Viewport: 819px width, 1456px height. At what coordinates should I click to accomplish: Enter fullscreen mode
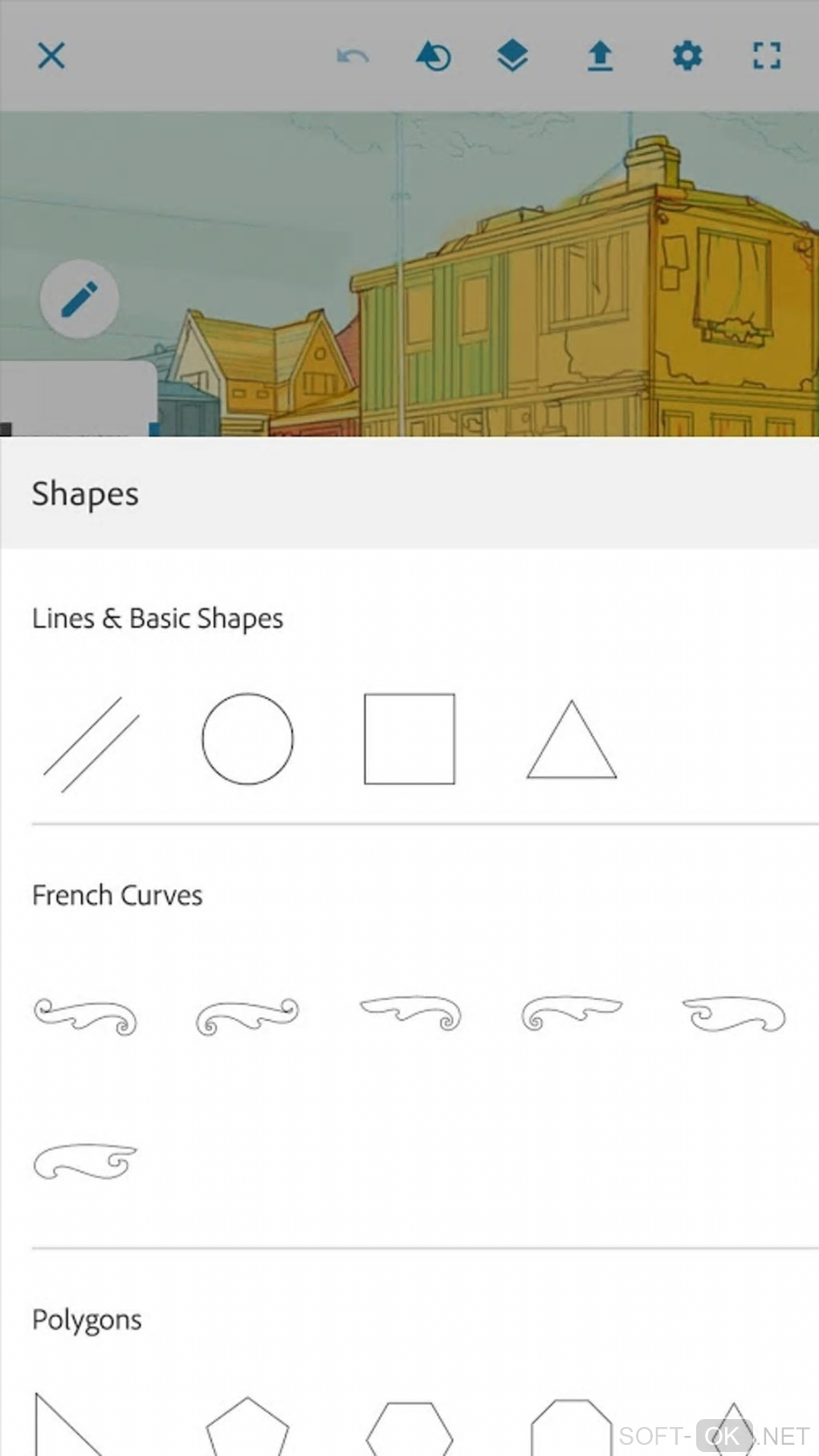point(766,56)
